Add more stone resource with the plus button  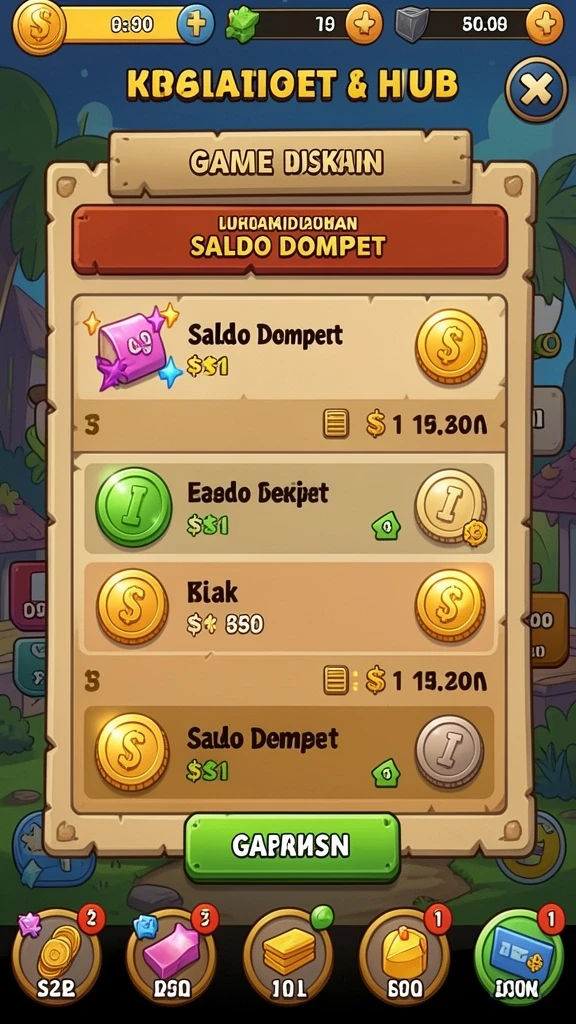(545, 25)
